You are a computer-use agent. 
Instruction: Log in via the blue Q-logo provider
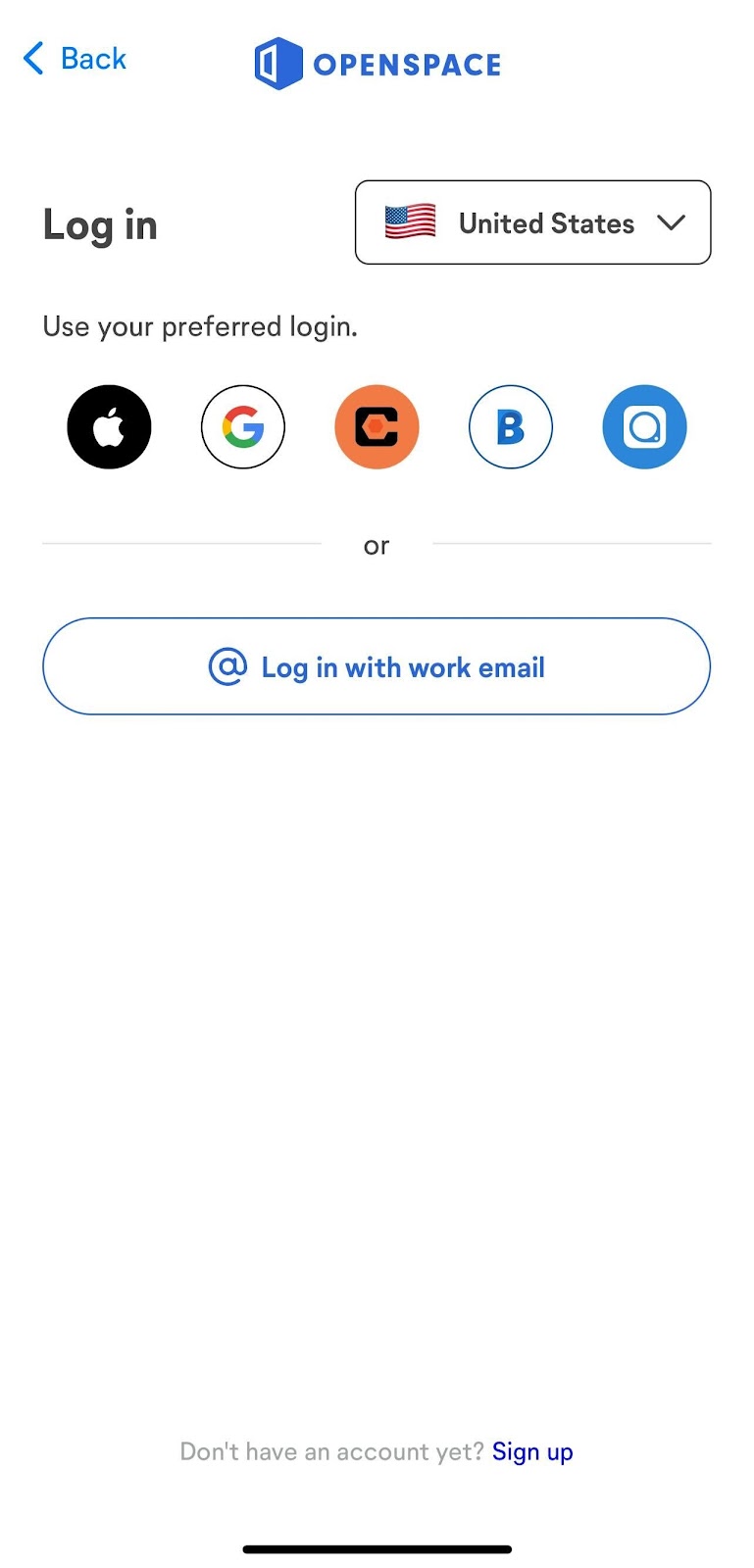644,426
